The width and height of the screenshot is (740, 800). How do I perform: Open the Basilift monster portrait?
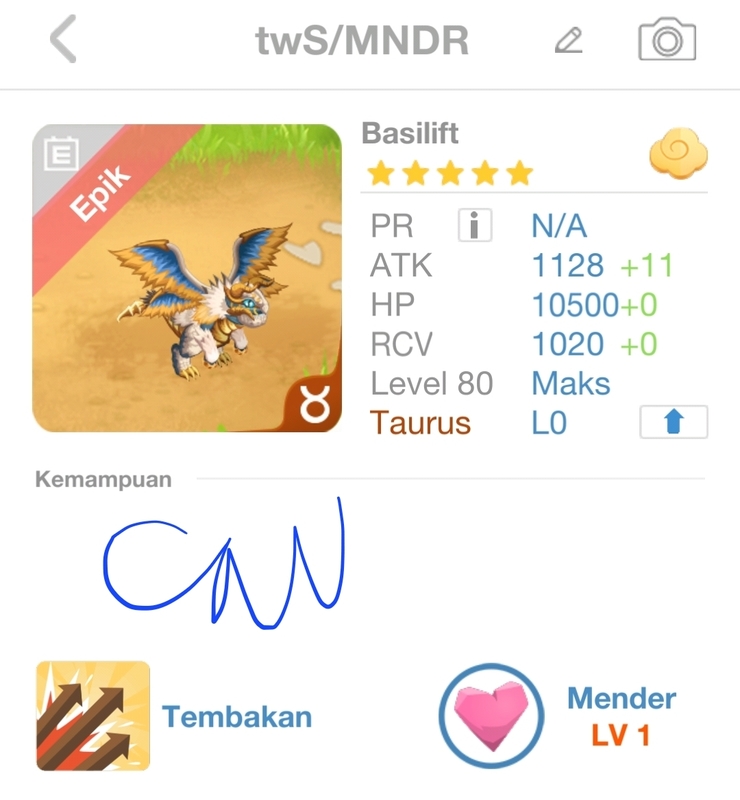pos(187,278)
